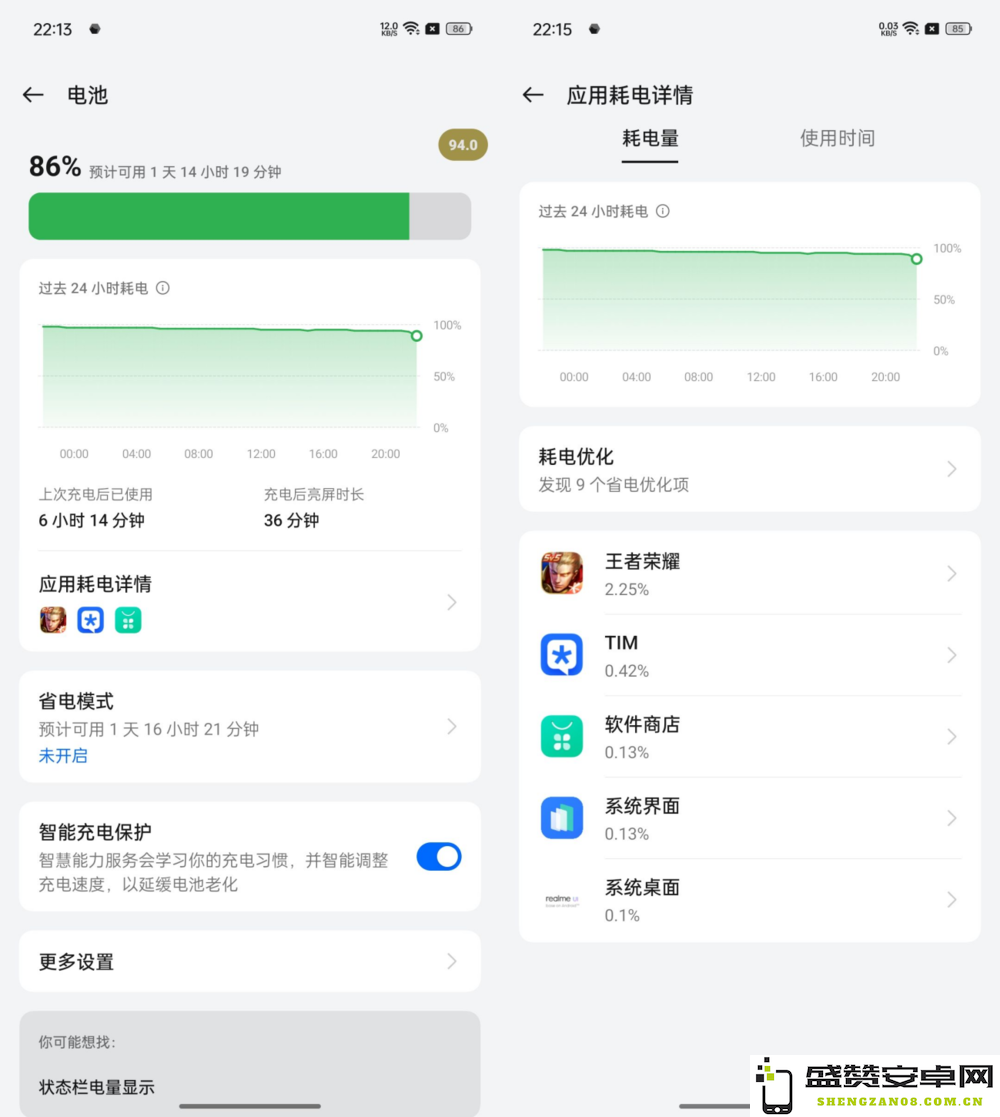This screenshot has width=1000, height=1117.
Task: View 王者荣耀 power usage details
Action: (749, 574)
